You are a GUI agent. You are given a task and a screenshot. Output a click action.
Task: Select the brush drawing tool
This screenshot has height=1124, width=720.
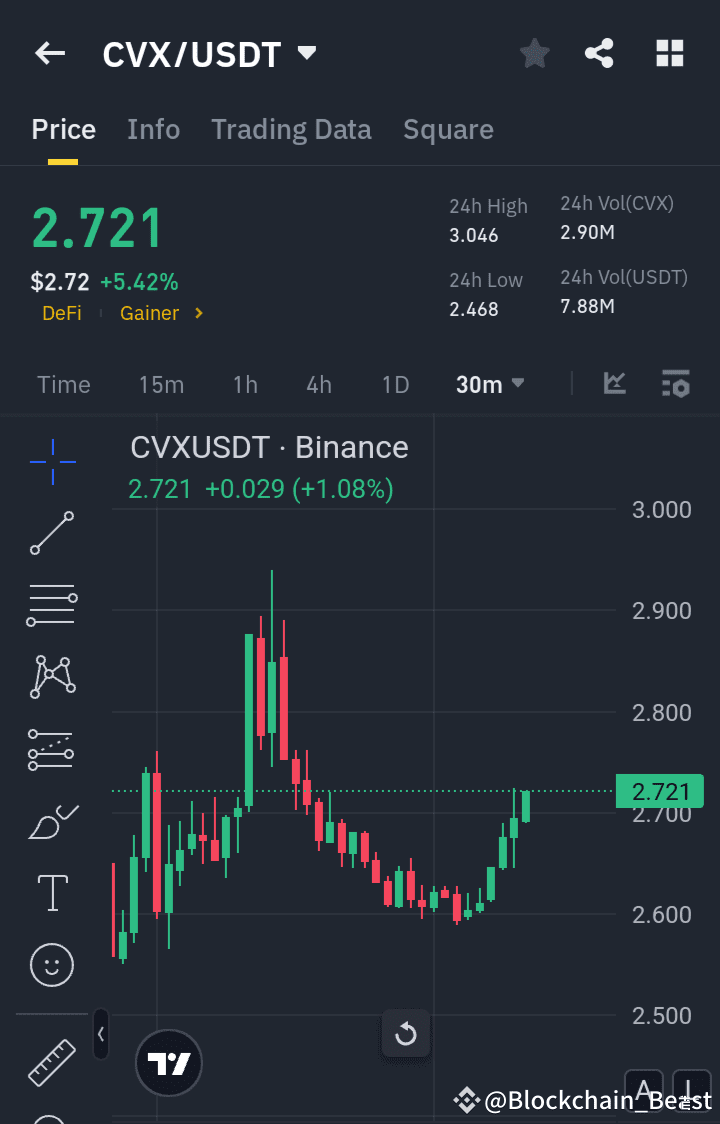(x=52, y=820)
